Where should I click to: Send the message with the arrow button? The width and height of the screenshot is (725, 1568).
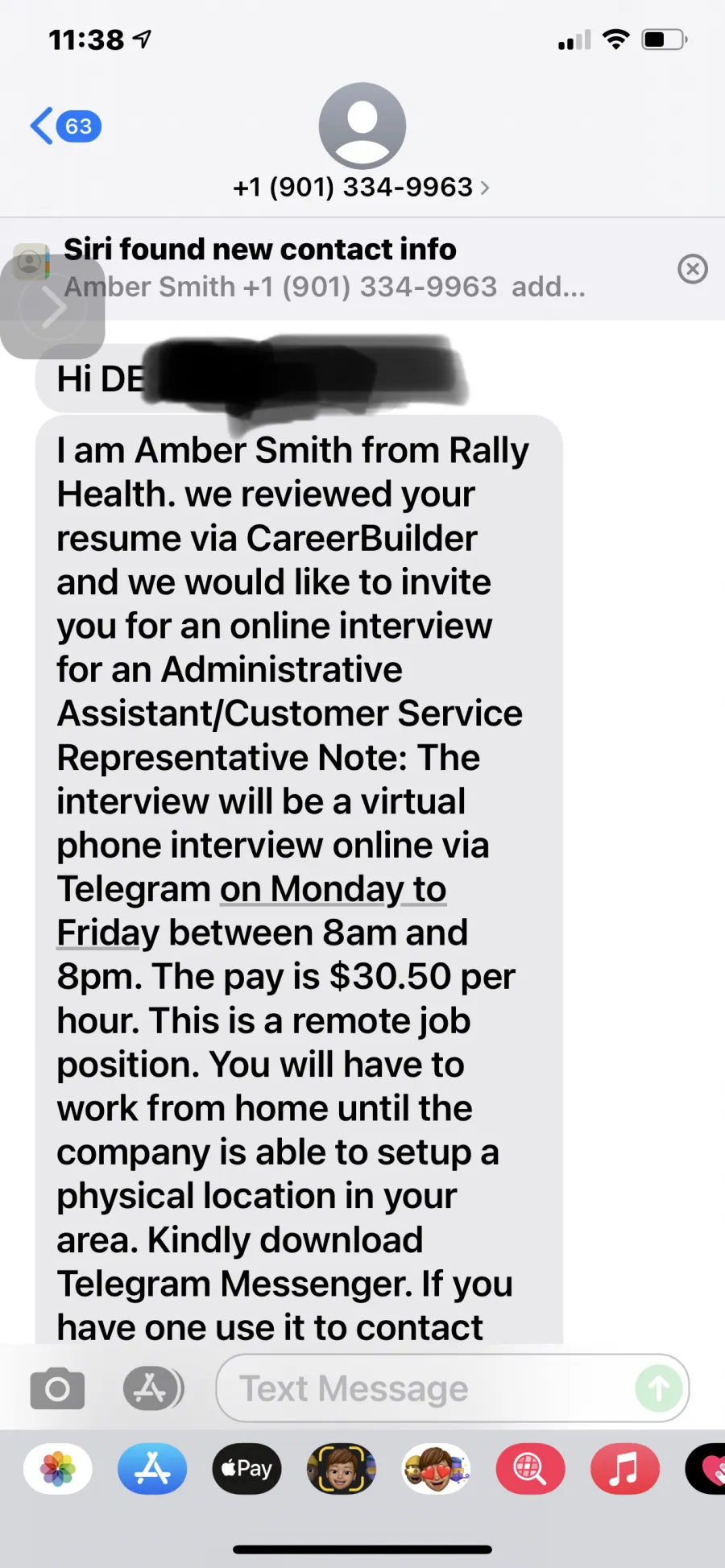tap(658, 1388)
